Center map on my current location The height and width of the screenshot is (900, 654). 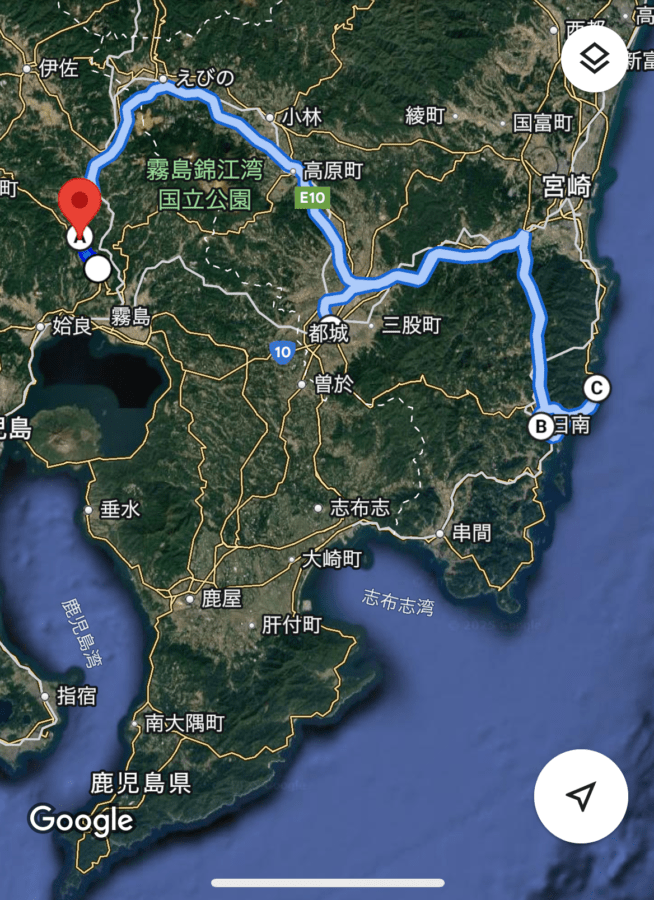pos(581,796)
